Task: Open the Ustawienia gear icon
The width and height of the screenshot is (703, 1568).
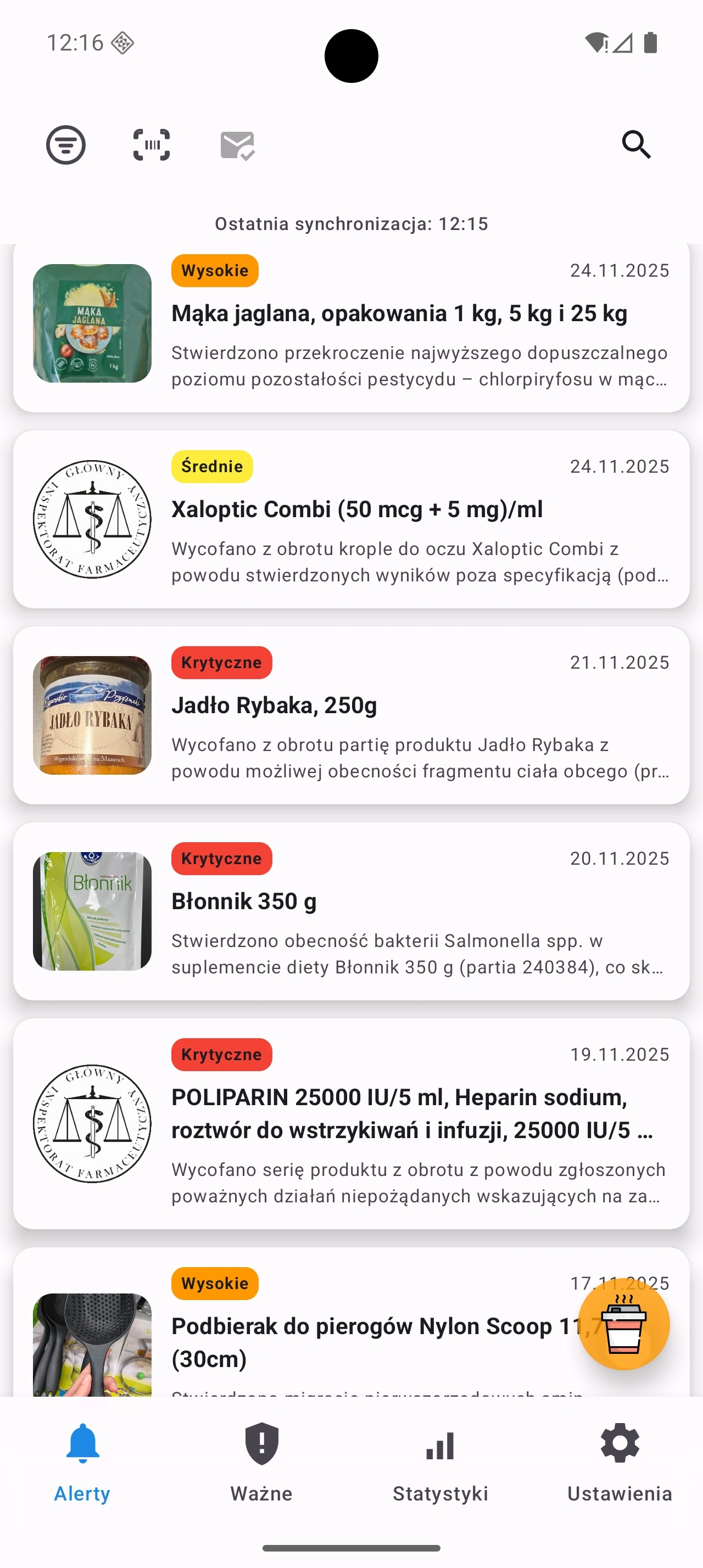Action: pos(620,1444)
